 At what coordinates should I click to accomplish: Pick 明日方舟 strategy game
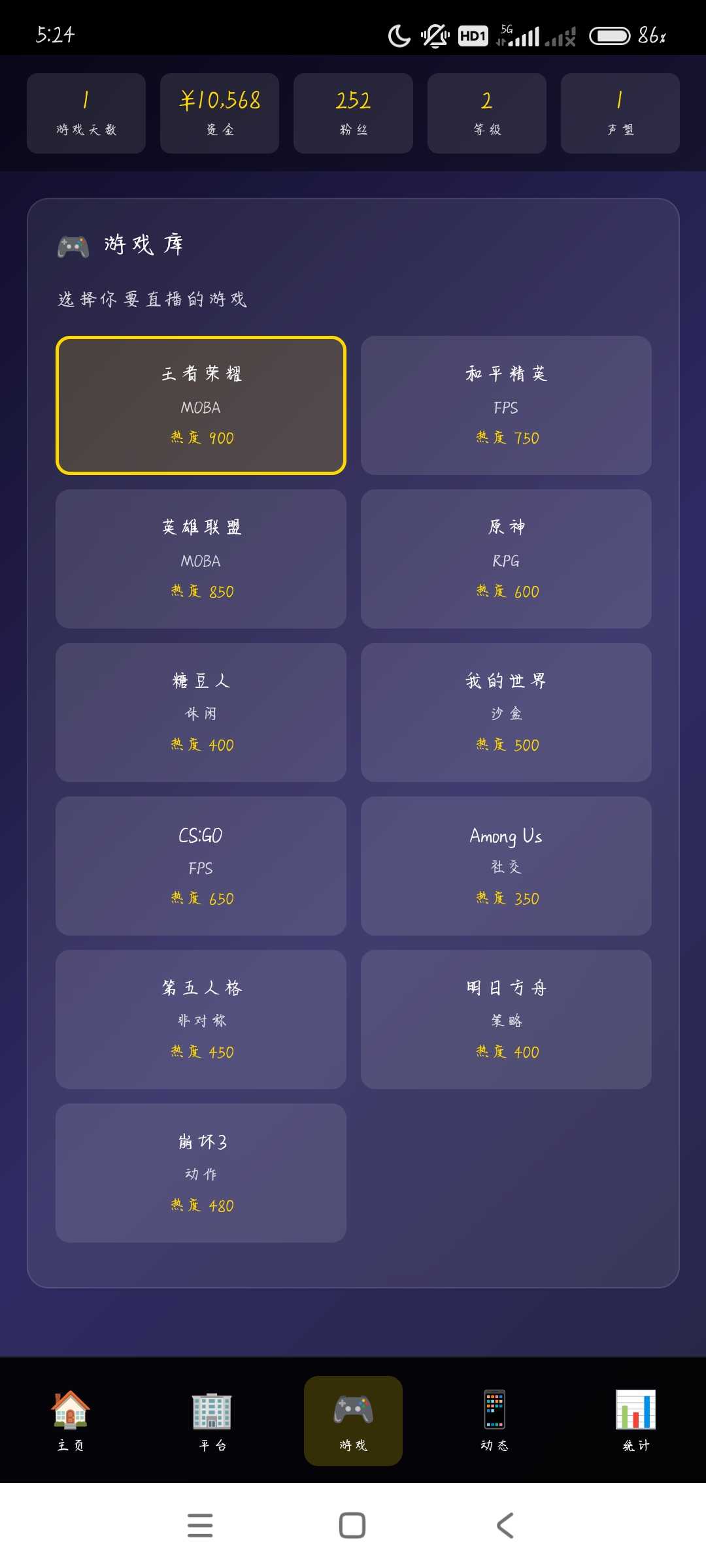coord(506,1019)
